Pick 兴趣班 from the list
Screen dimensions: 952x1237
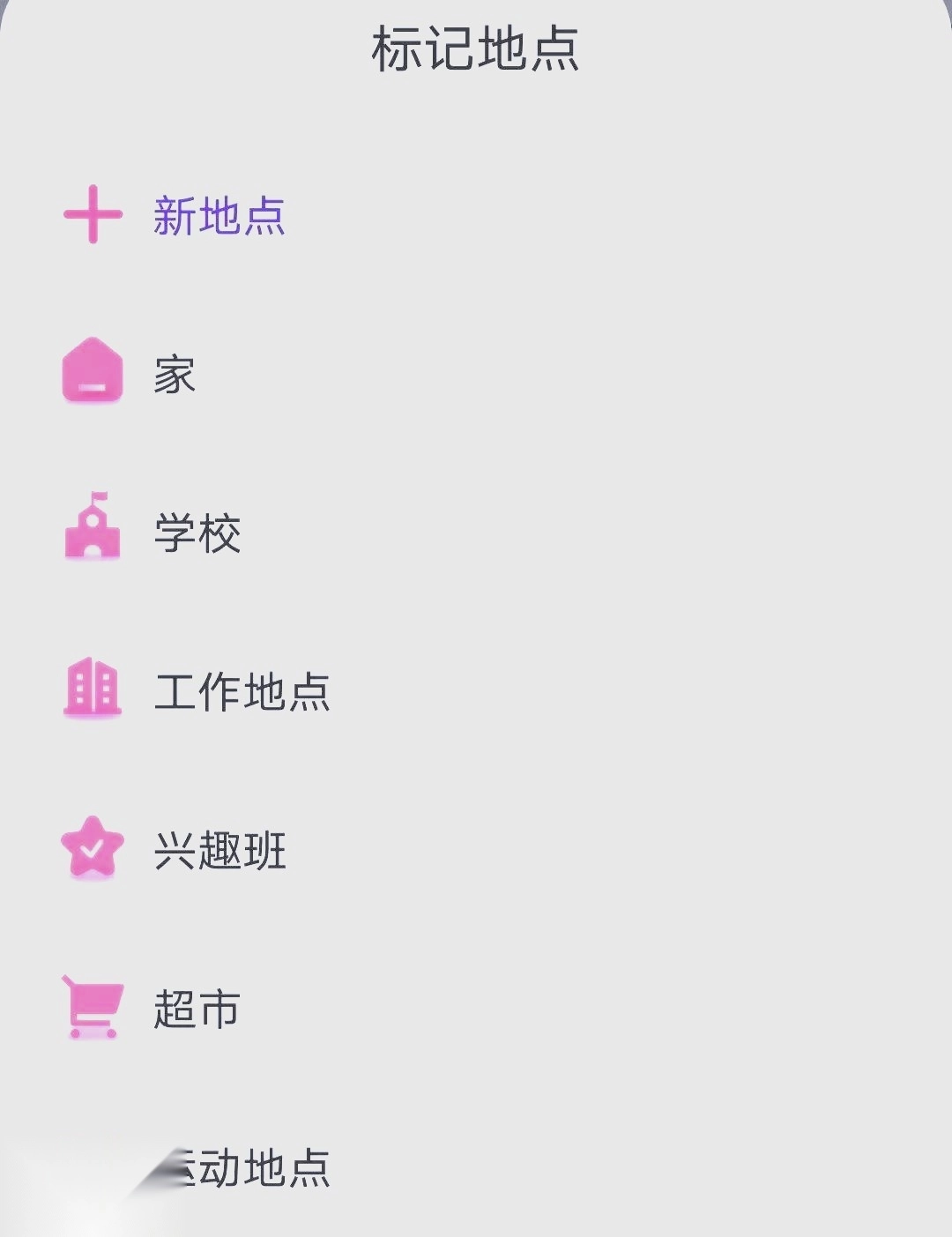pyautogui.click(x=219, y=851)
